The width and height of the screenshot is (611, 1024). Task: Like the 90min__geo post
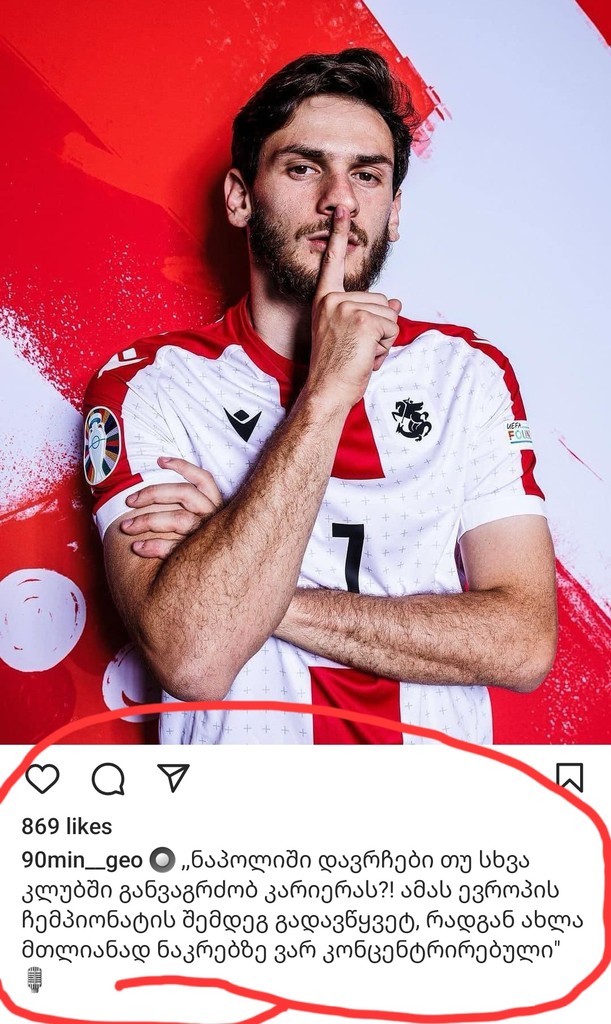coord(42,778)
